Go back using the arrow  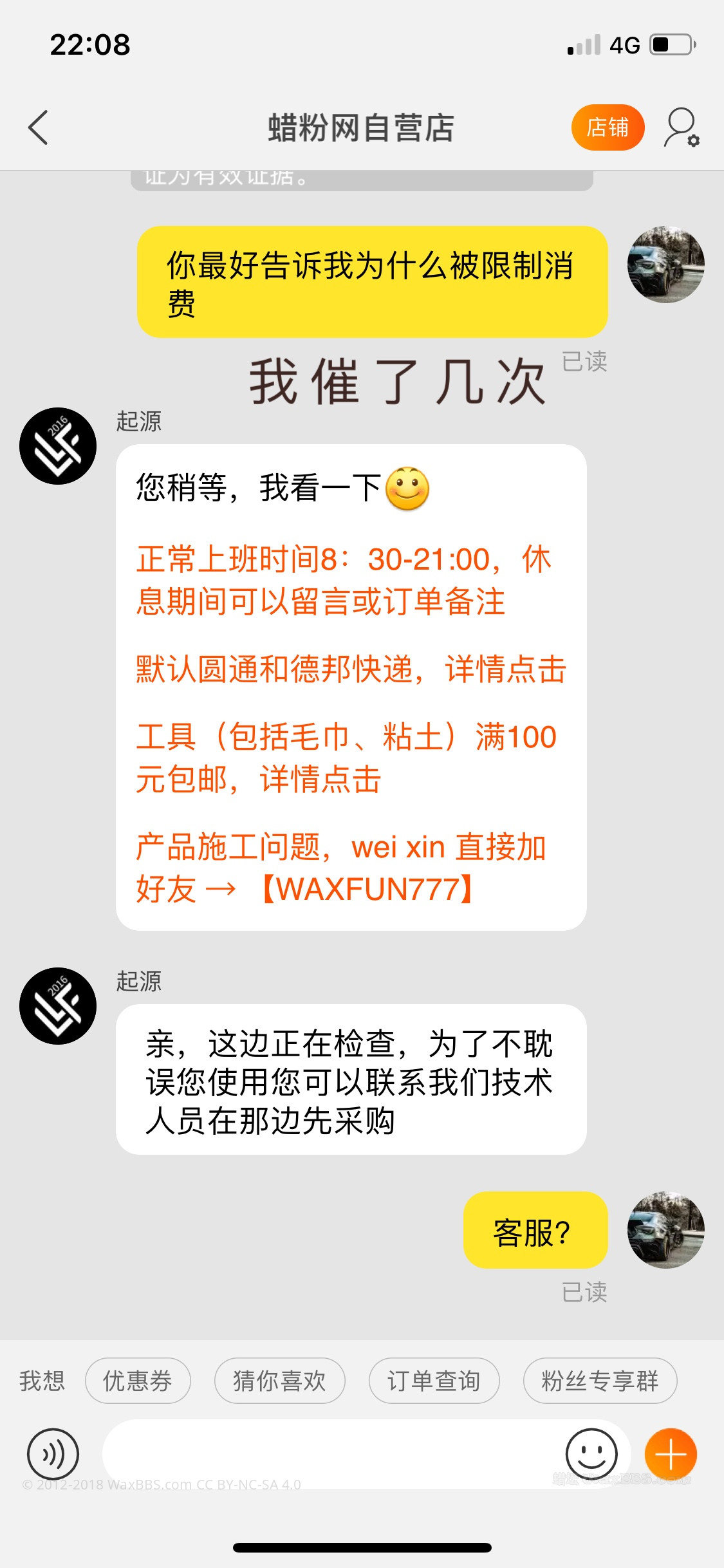click(x=39, y=127)
